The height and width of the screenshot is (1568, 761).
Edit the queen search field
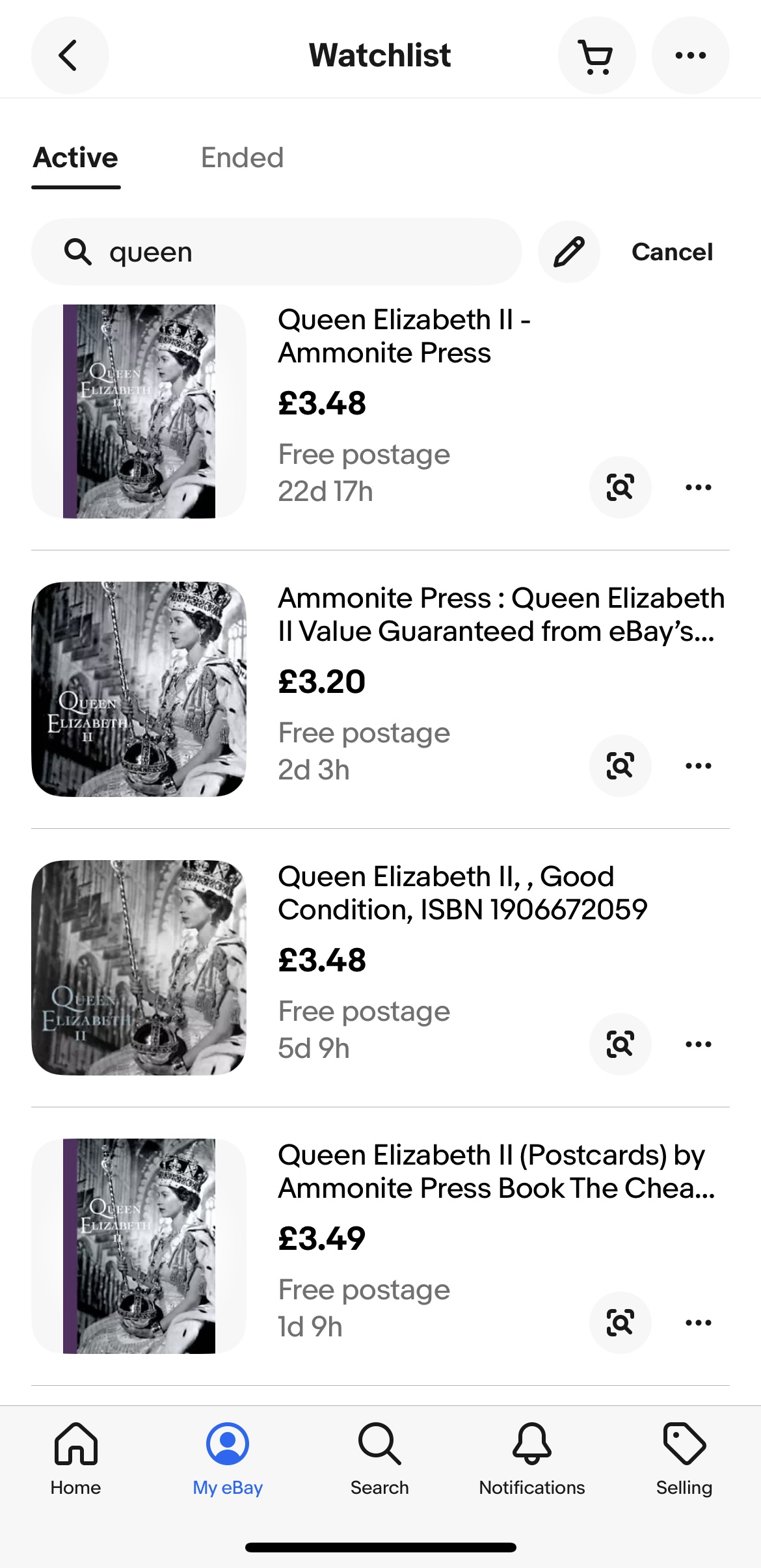pyautogui.click(x=276, y=252)
